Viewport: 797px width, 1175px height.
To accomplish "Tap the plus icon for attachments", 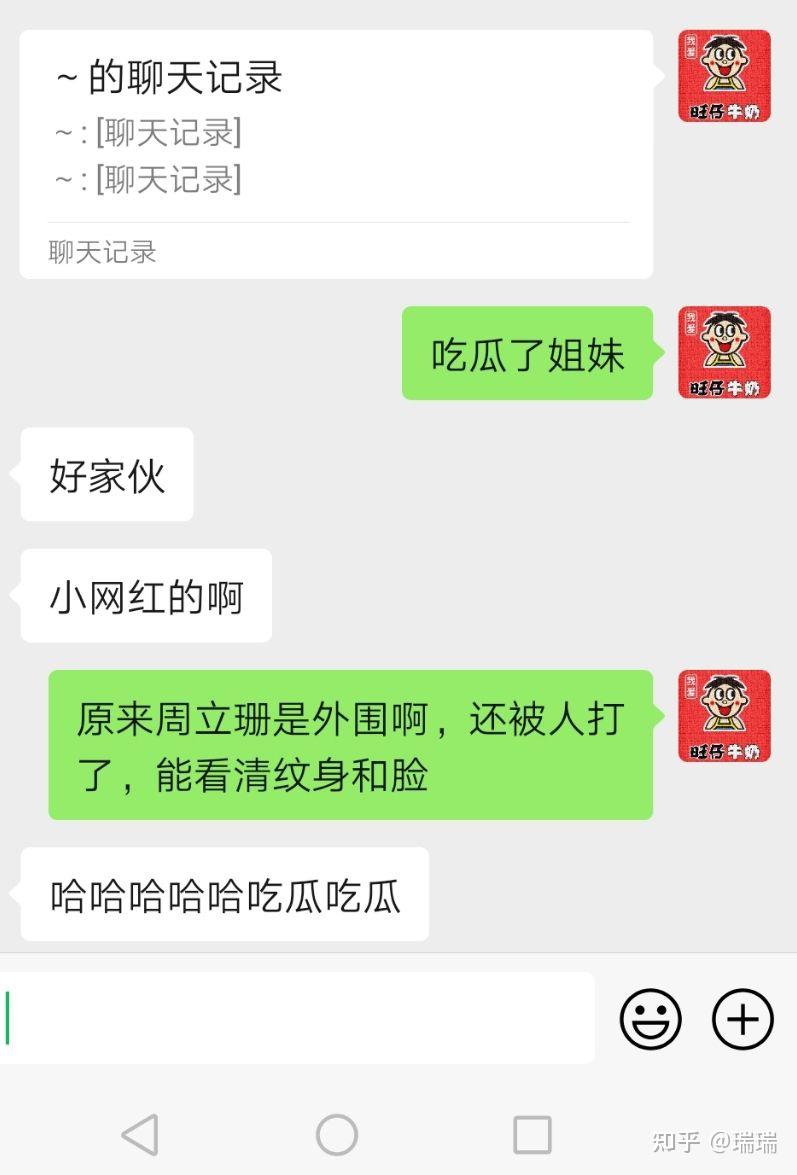I will (x=742, y=1018).
